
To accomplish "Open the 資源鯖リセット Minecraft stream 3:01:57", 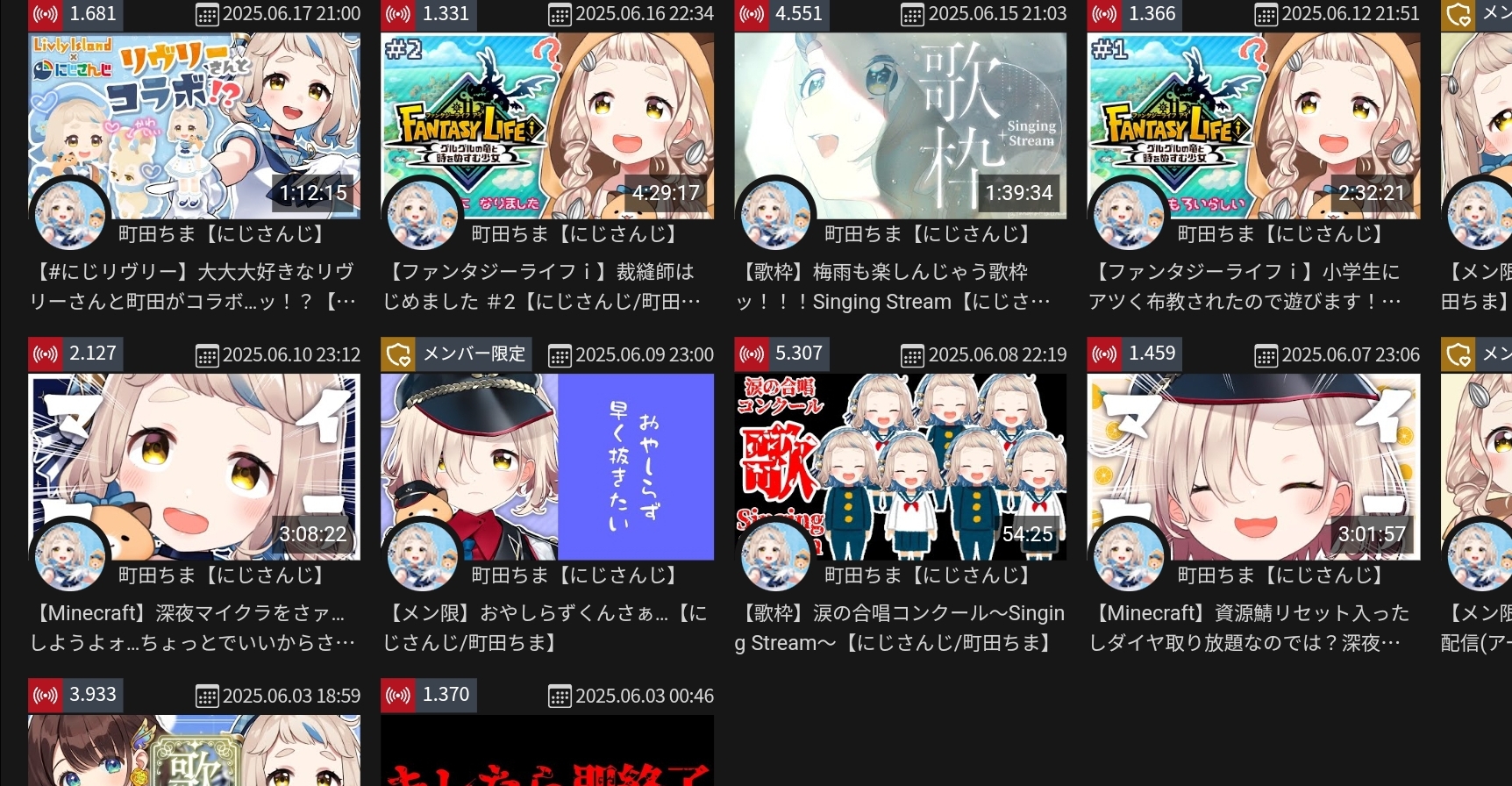I will tap(1253, 466).
